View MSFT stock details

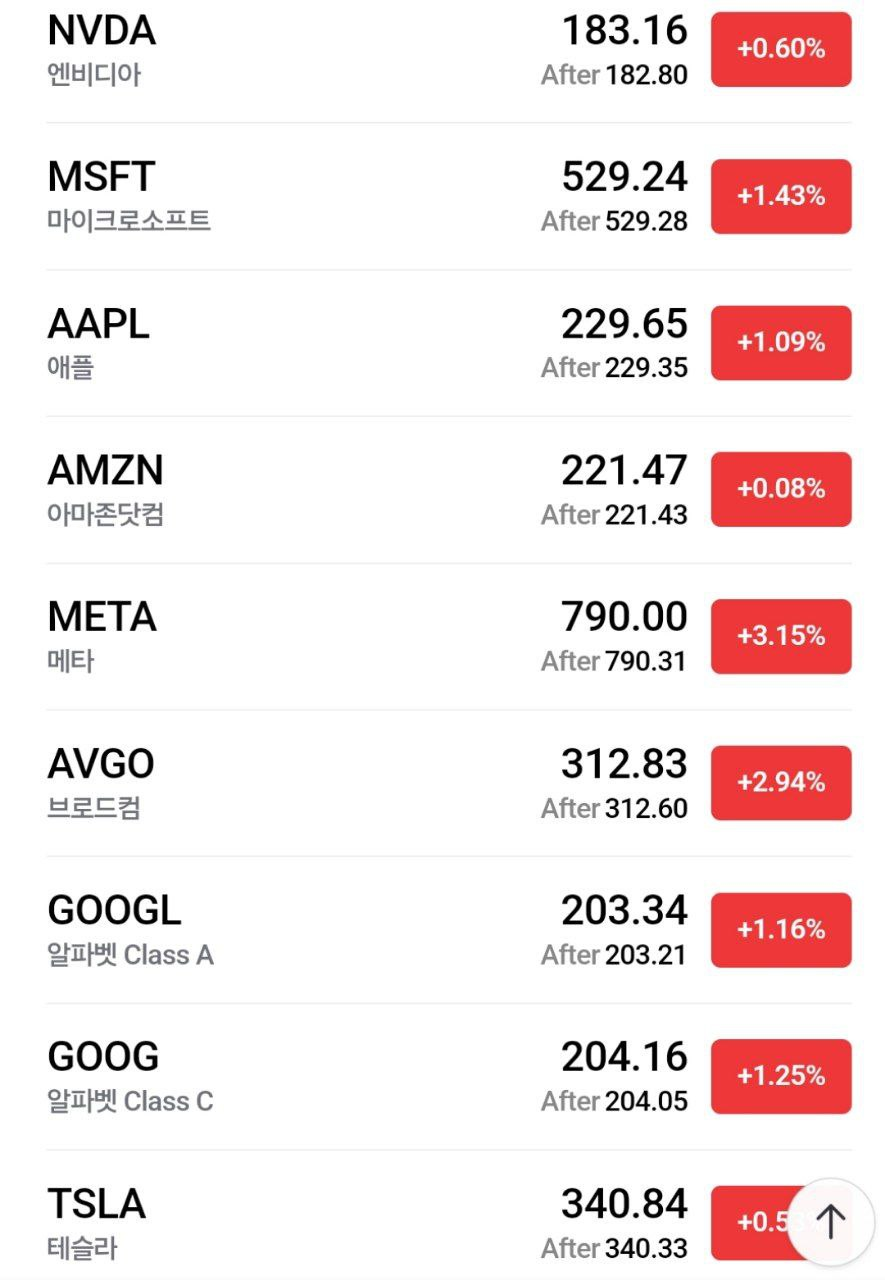point(300,196)
